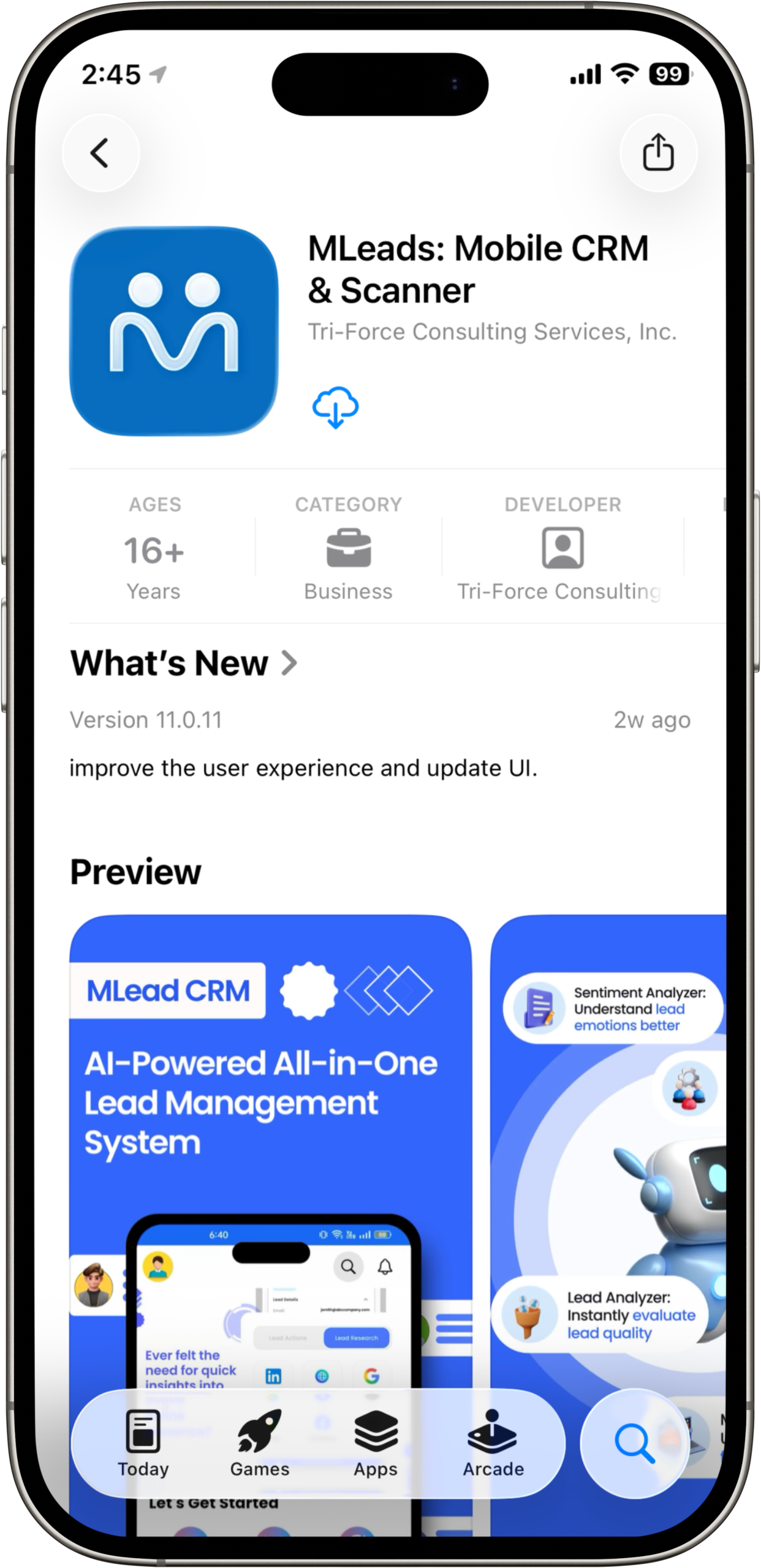Download MLeads with the cloud icon
The image size is (761, 1568).
pyautogui.click(x=335, y=407)
